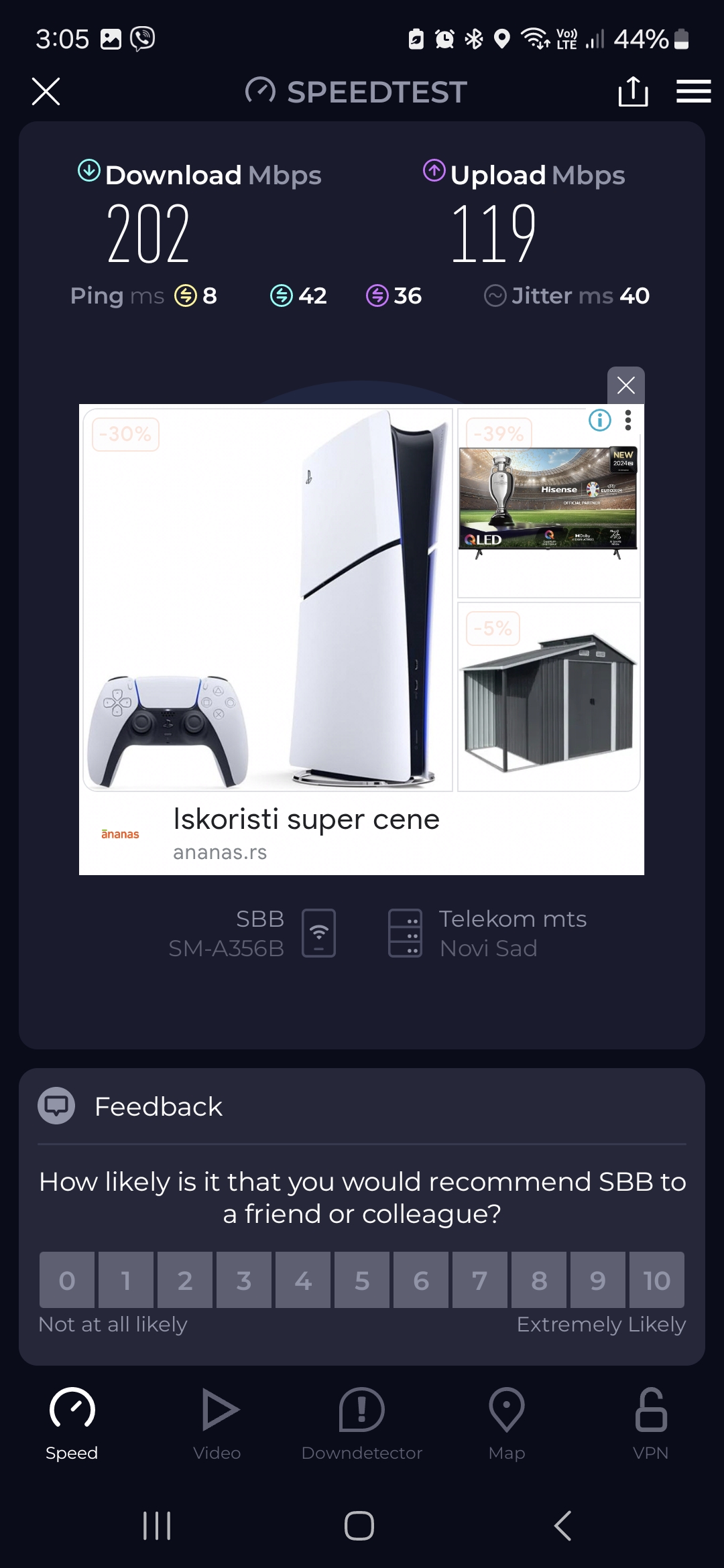The image size is (724, 1568).
Task: Give SBB a rating of 7
Action: tap(480, 1280)
